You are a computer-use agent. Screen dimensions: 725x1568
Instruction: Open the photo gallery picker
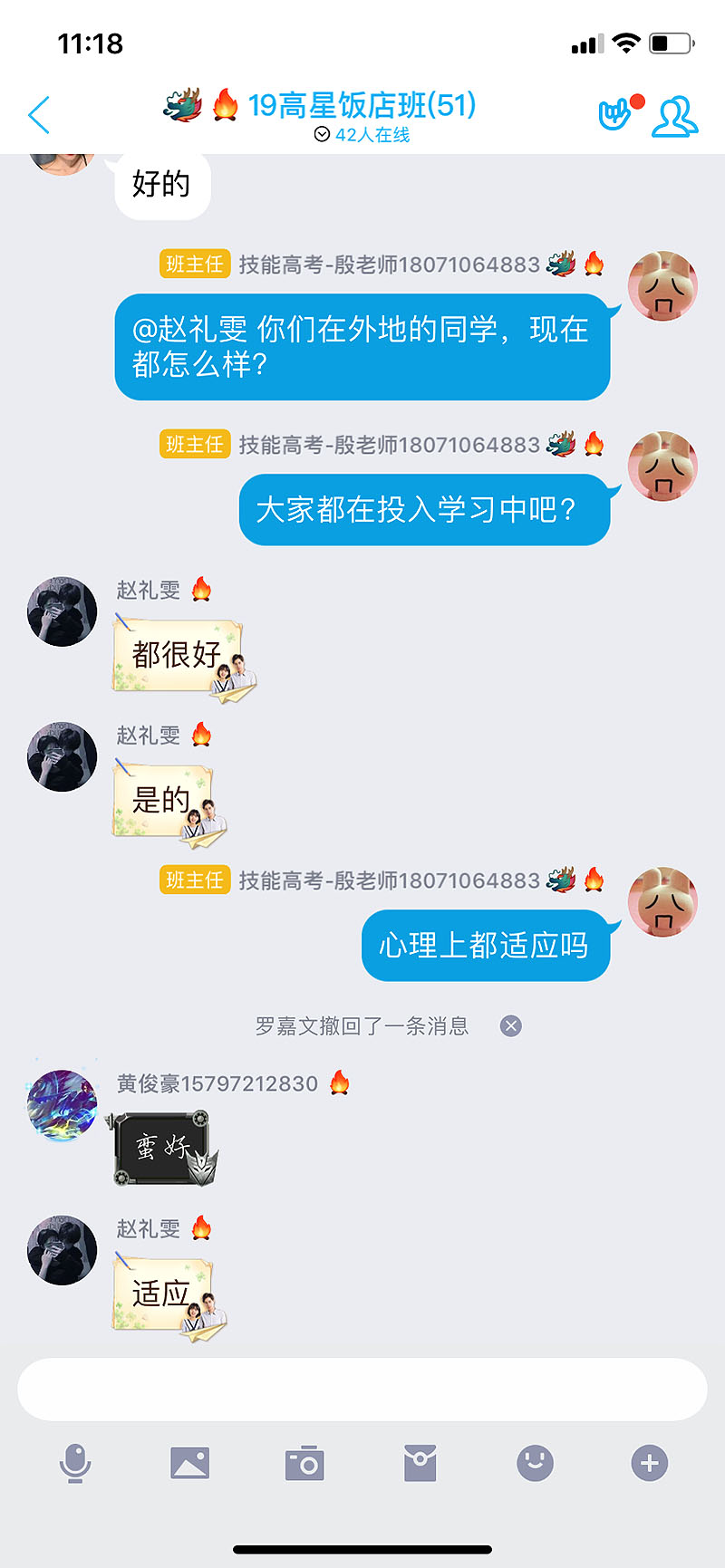pos(189,1463)
